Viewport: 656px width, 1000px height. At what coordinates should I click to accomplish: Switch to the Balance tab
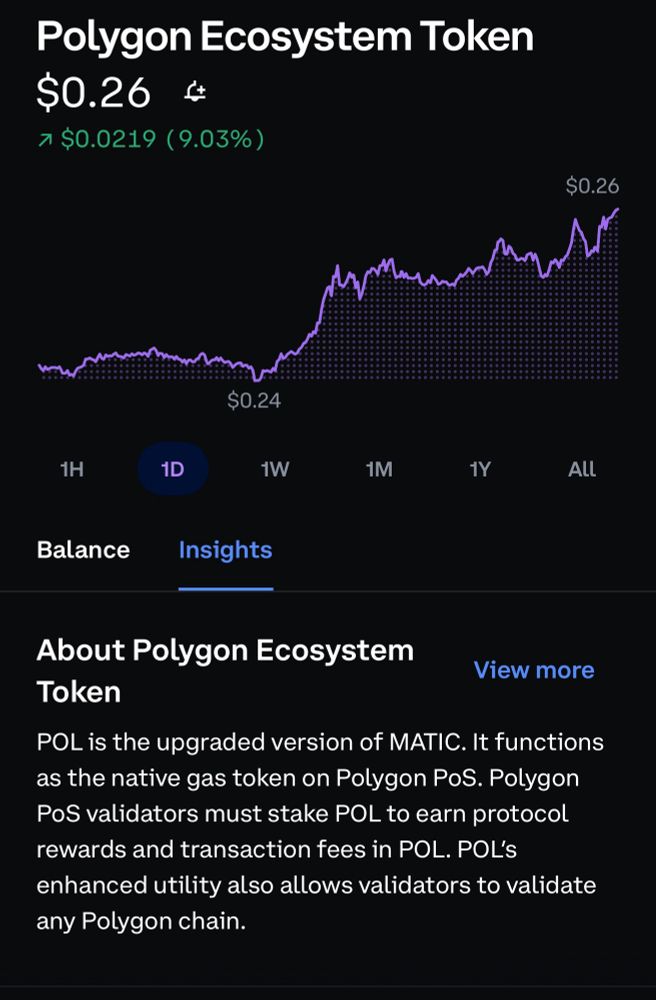[83, 550]
